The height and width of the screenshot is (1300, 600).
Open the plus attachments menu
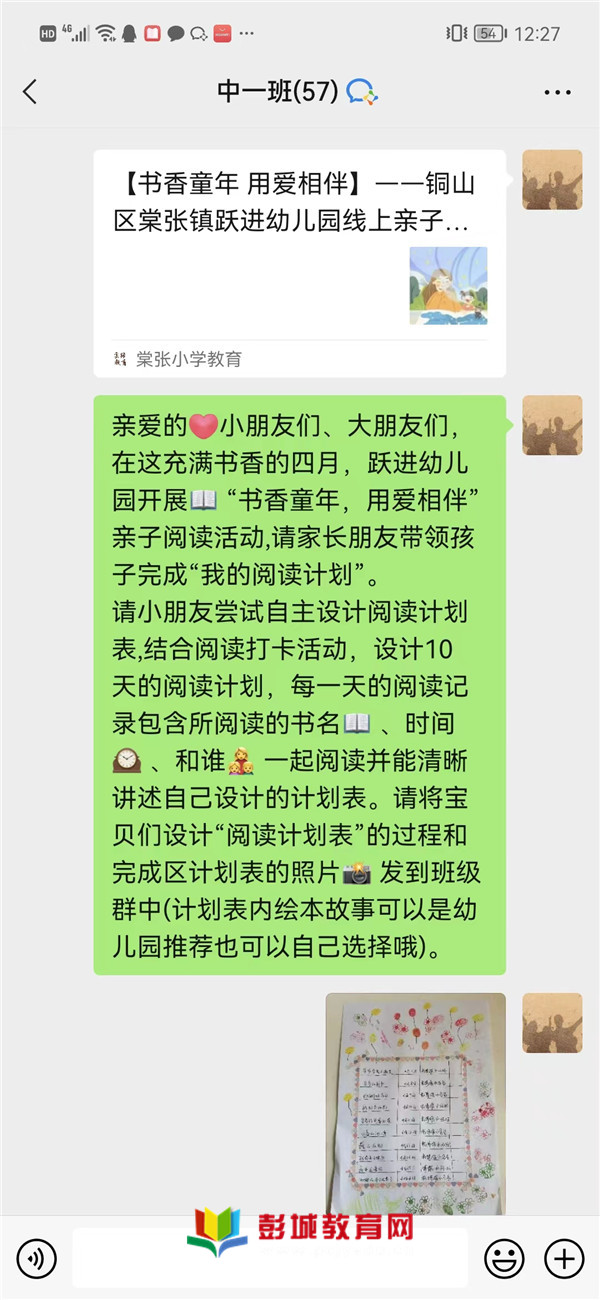point(563,1257)
